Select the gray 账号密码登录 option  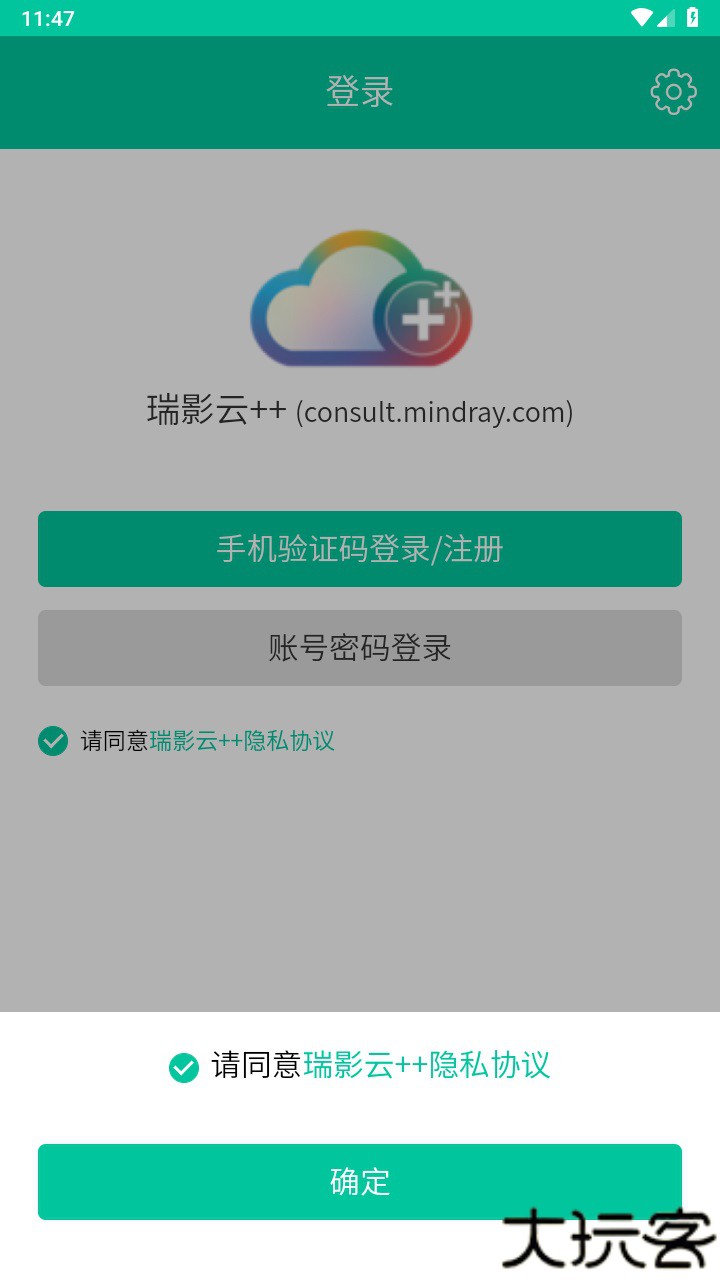click(x=360, y=647)
